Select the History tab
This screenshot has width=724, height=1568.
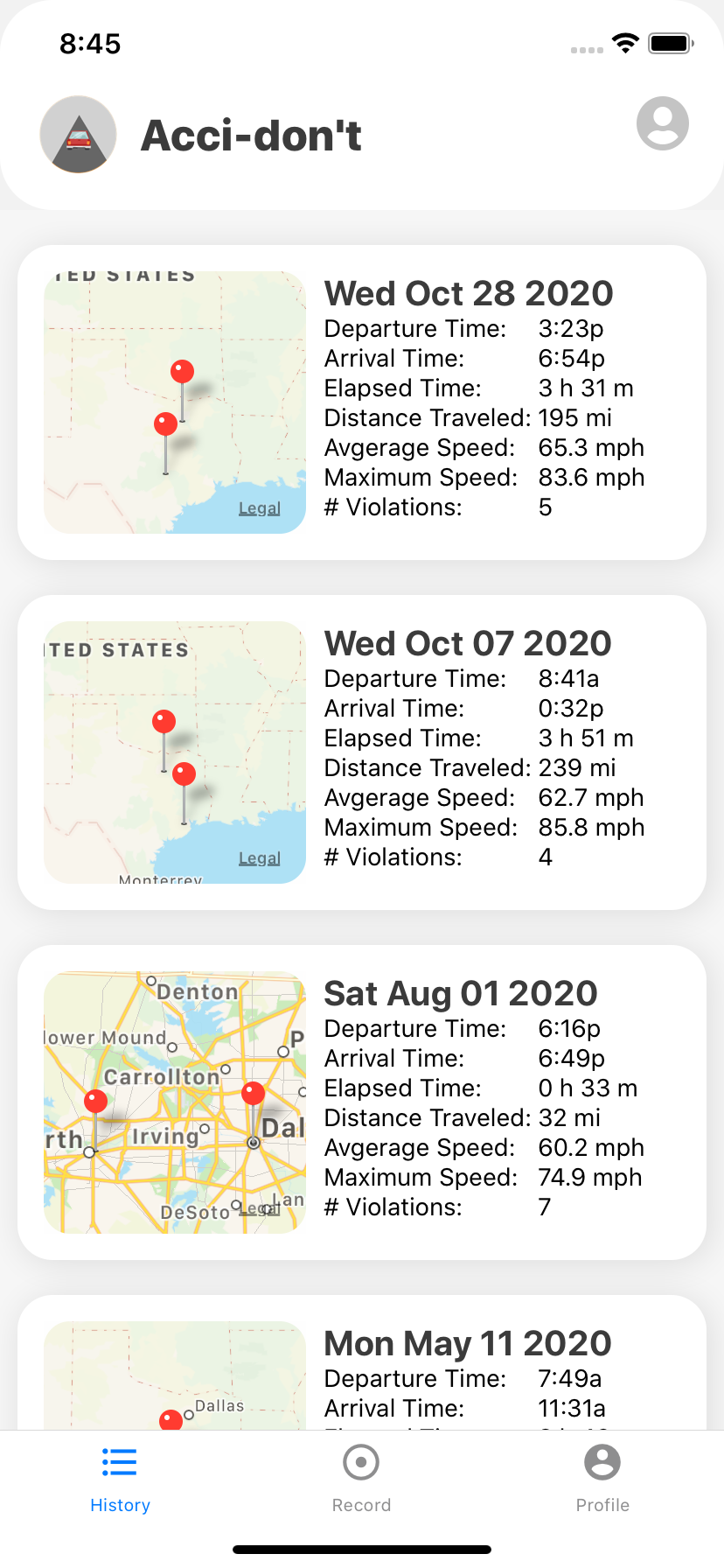tap(120, 1477)
